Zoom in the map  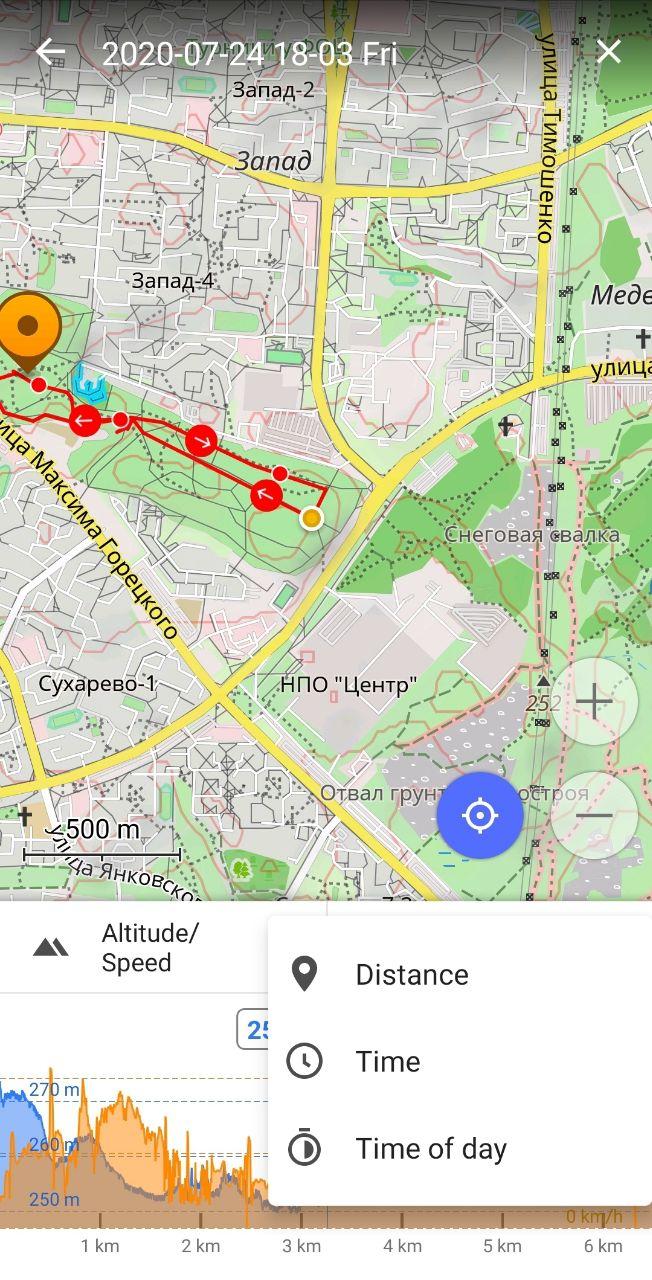(x=594, y=701)
